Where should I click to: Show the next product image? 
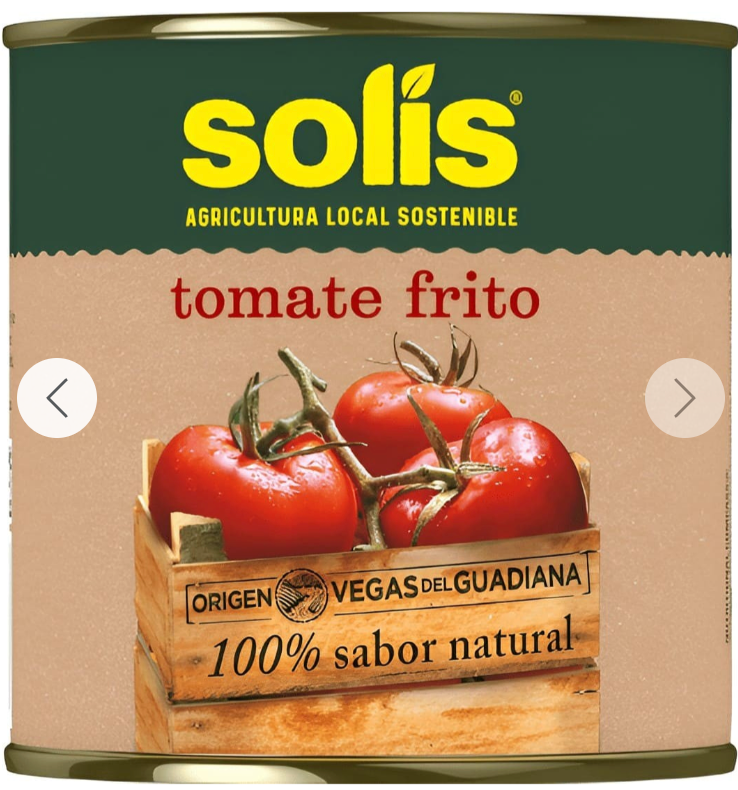684,398
